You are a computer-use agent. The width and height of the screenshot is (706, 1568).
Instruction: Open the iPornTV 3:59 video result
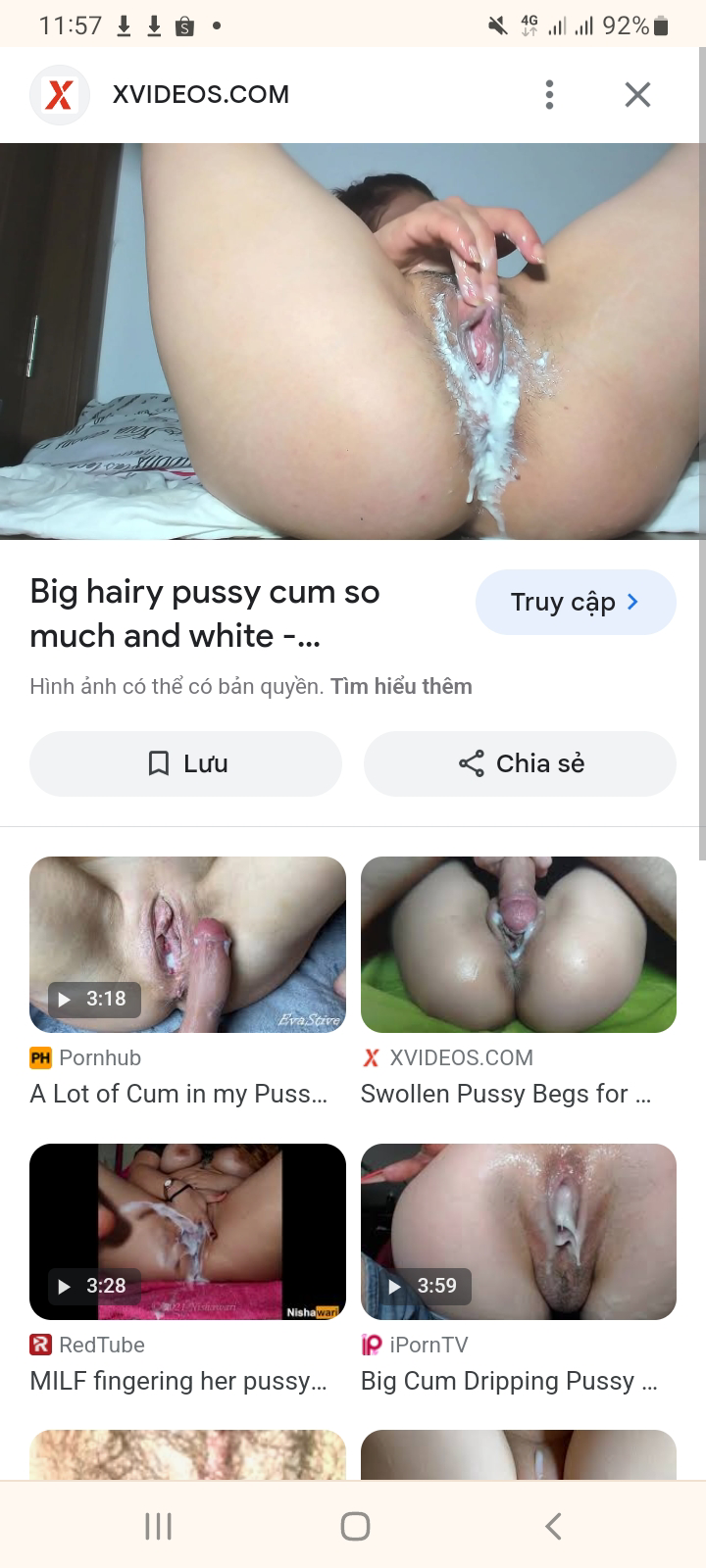pos(518,1231)
